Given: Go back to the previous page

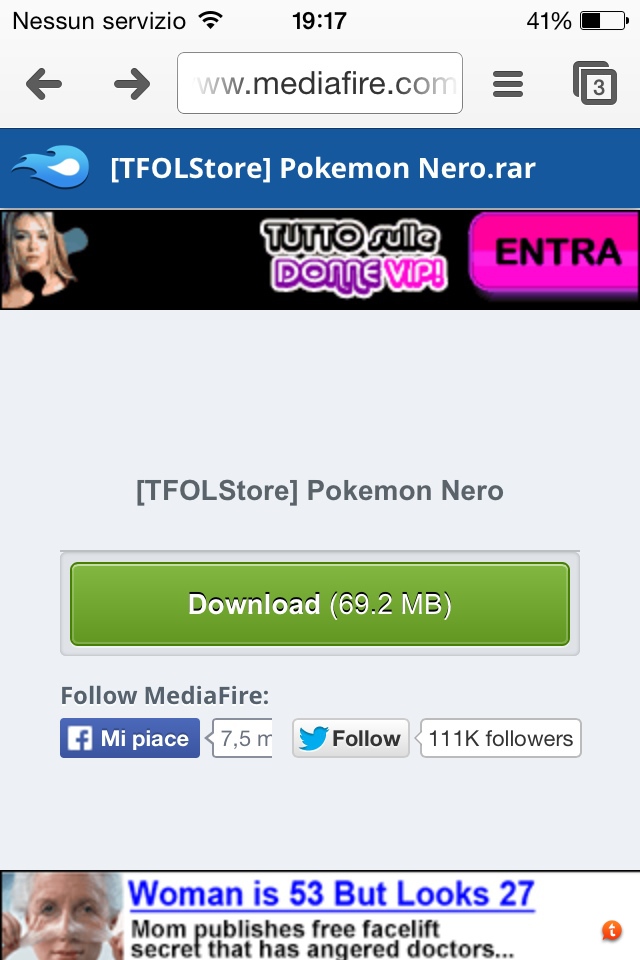Looking at the screenshot, I should (x=44, y=85).
